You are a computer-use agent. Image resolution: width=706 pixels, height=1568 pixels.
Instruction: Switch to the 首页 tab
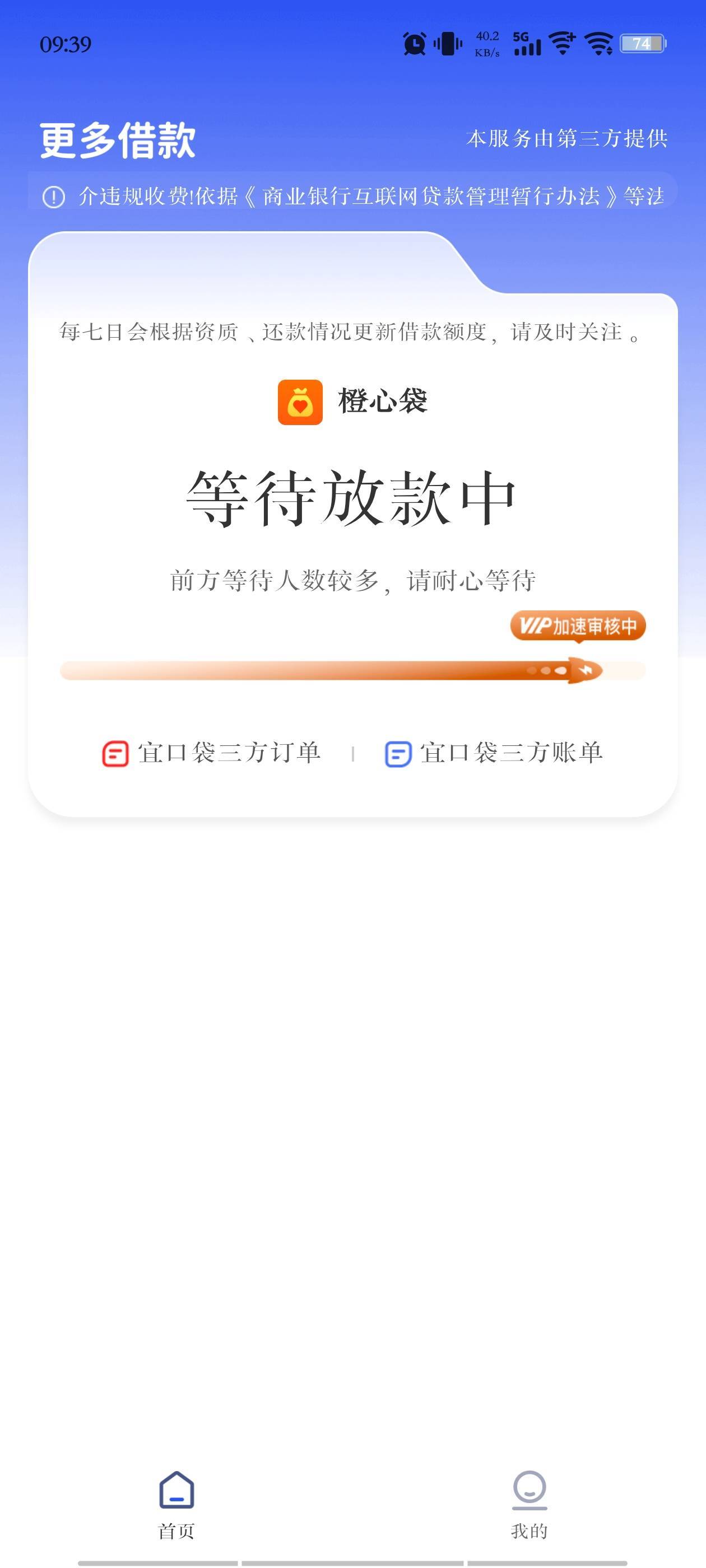click(176, 1504)
